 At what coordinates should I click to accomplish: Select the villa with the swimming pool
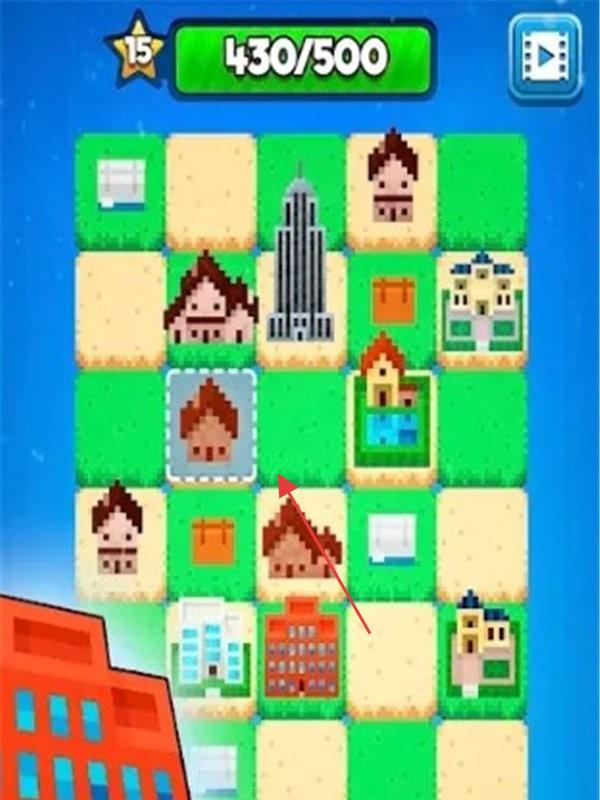pyautogui.click(x=391, y=410)
